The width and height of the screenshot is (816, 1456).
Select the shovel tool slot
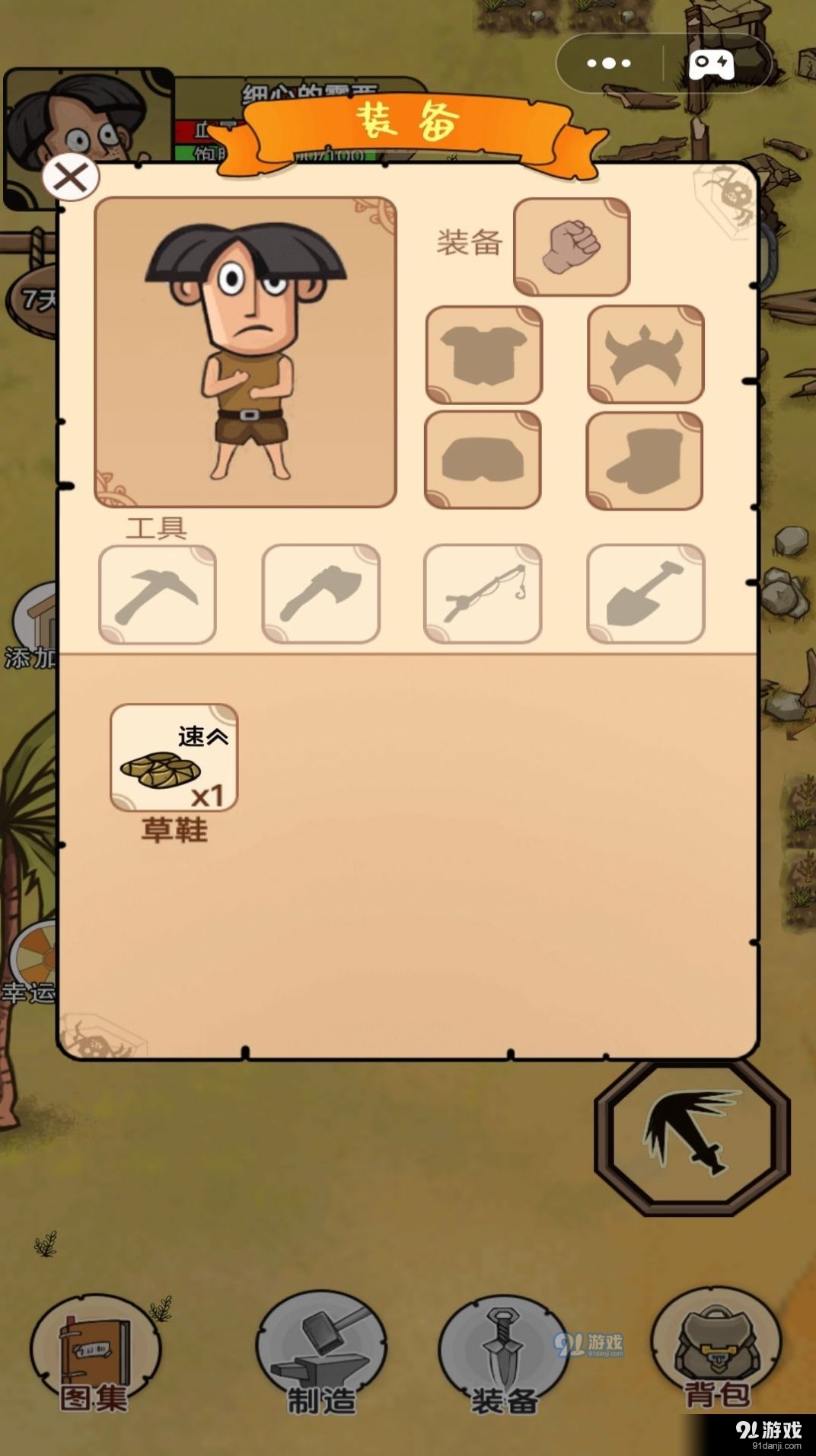[x=645, y=594]
